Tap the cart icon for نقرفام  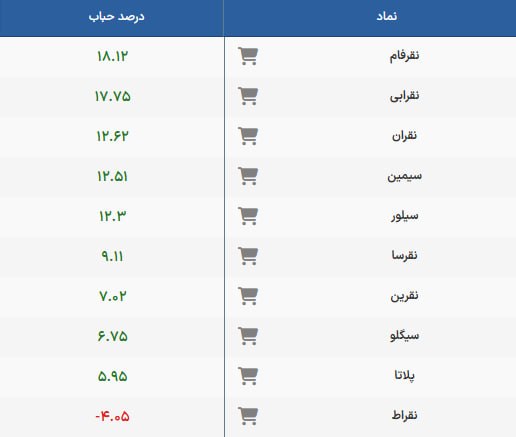248,56
